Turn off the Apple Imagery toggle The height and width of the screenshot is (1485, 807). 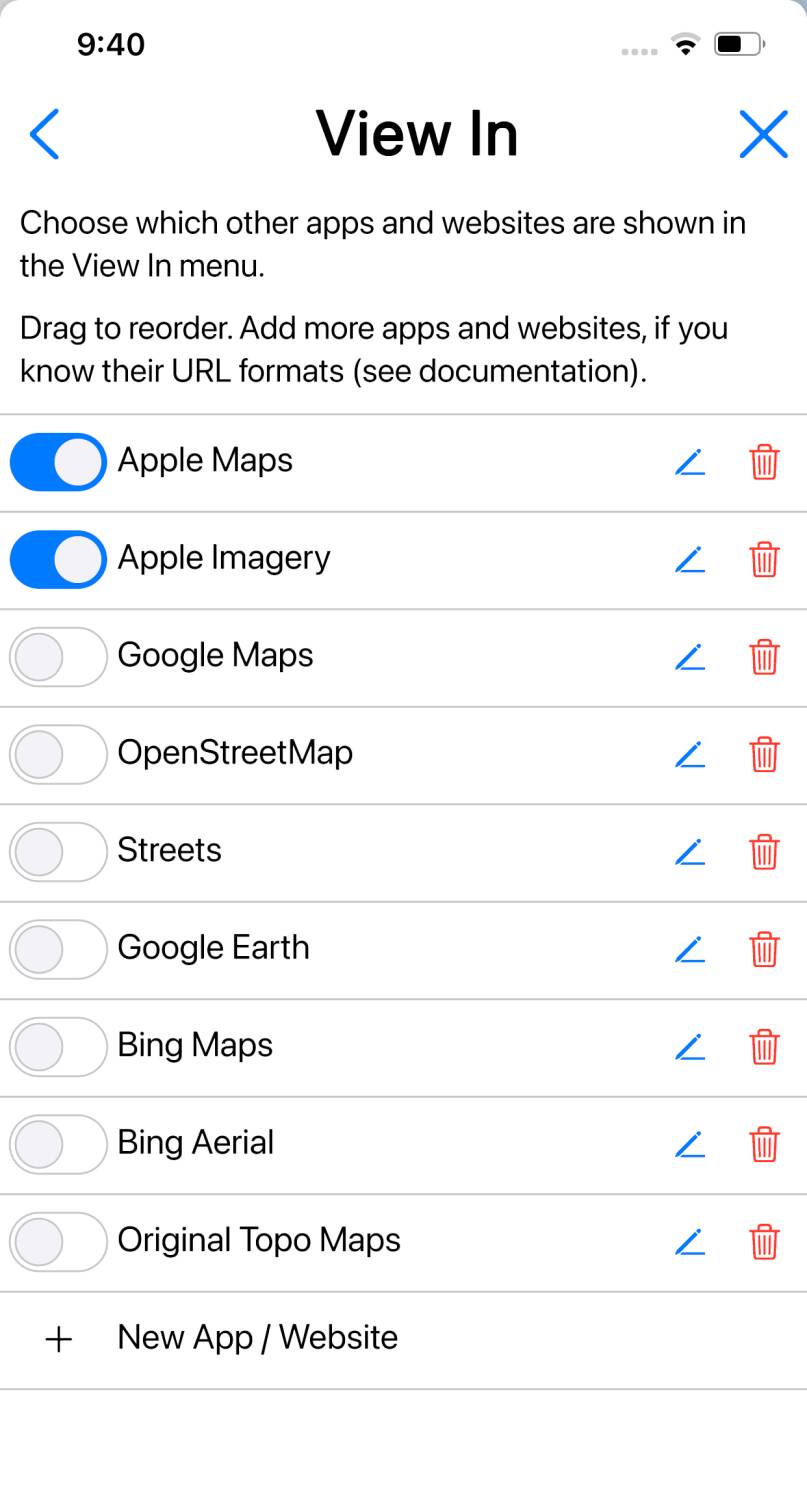58,558
